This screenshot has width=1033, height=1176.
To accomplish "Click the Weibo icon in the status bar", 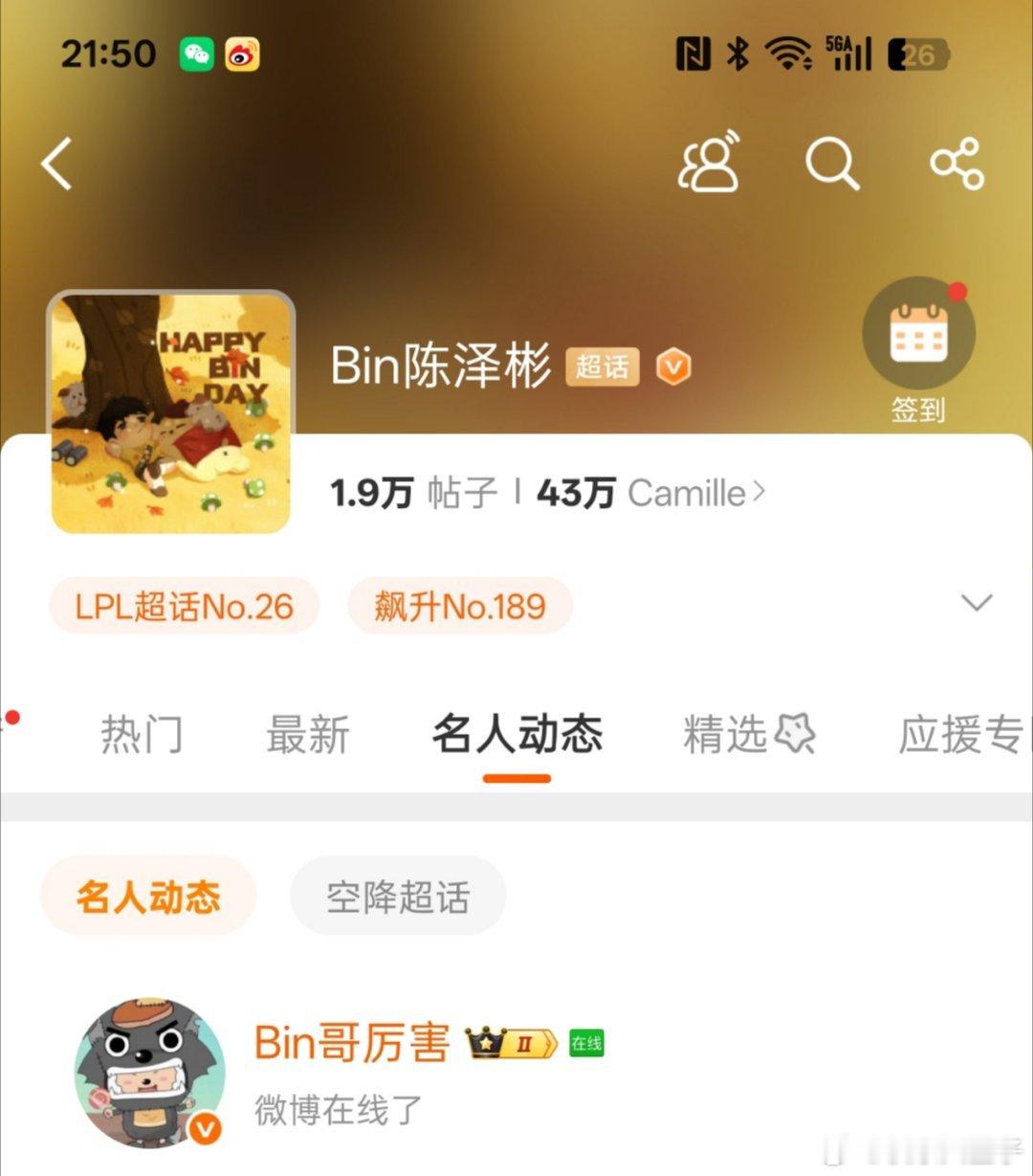I will click(244, 55).
